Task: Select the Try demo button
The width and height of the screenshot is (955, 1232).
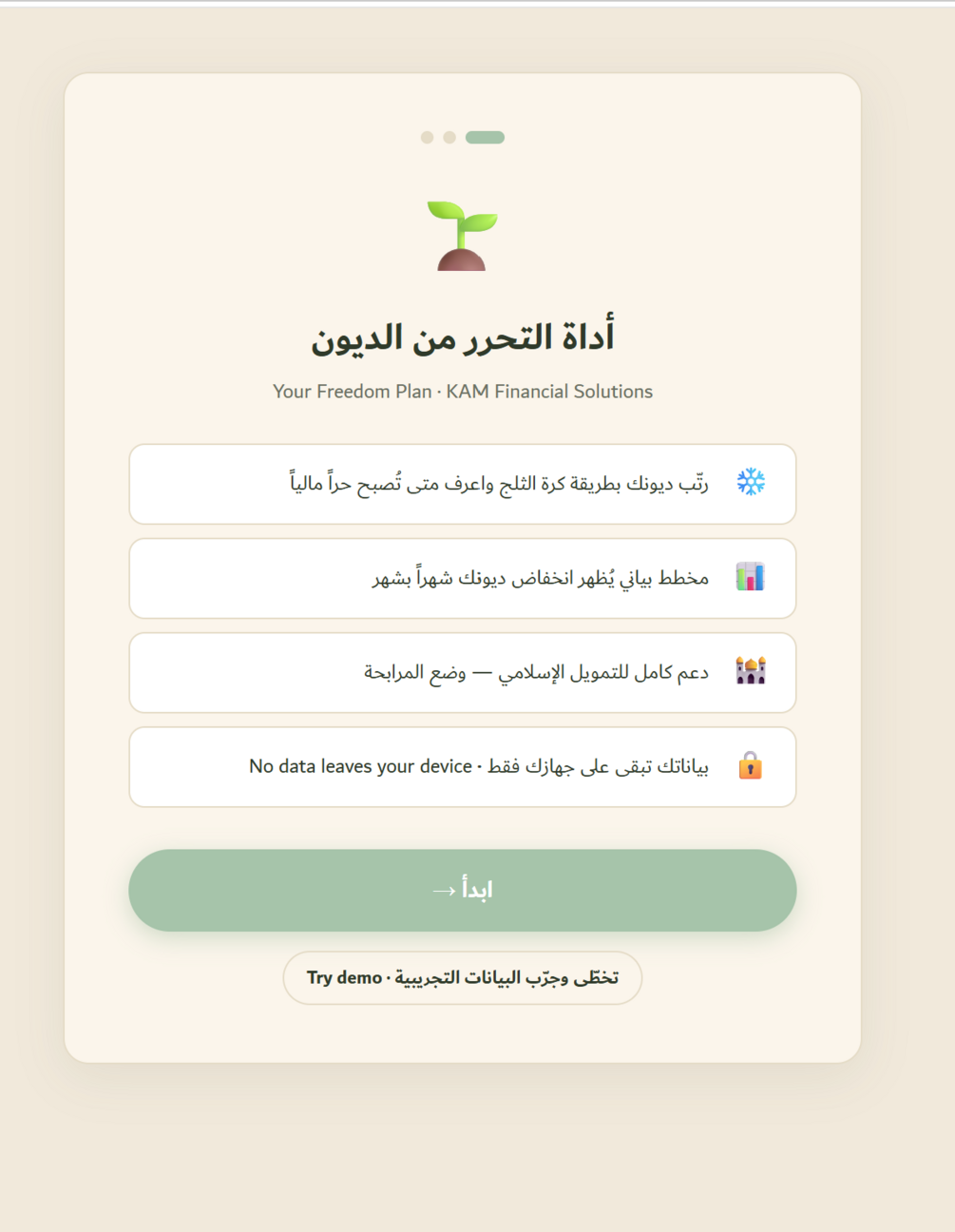Action: [462, 977]
